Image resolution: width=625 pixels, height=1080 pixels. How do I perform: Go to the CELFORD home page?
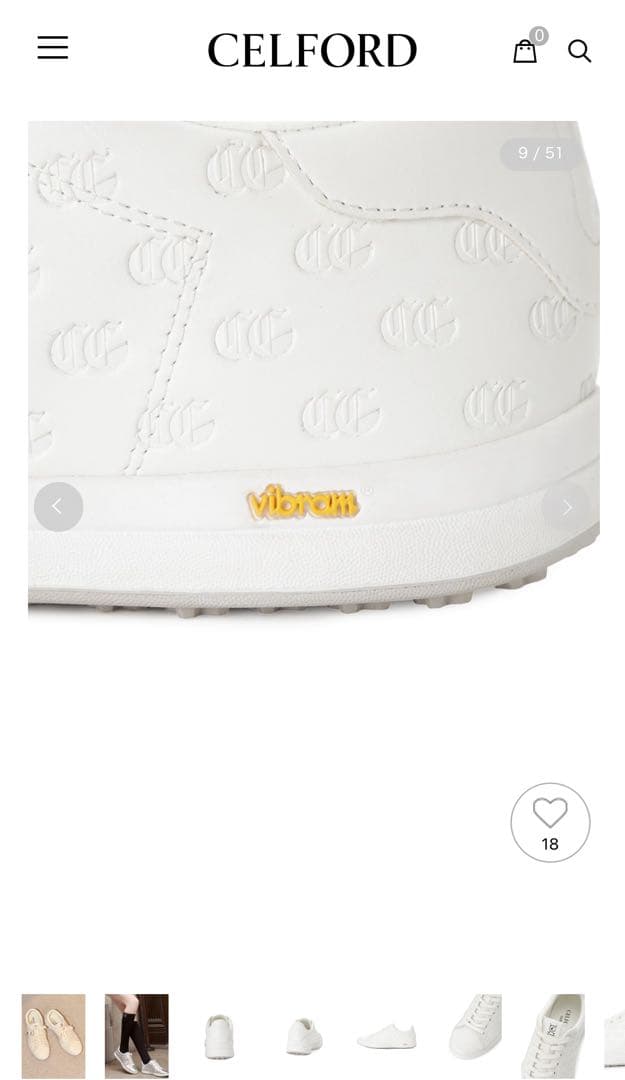312,50
